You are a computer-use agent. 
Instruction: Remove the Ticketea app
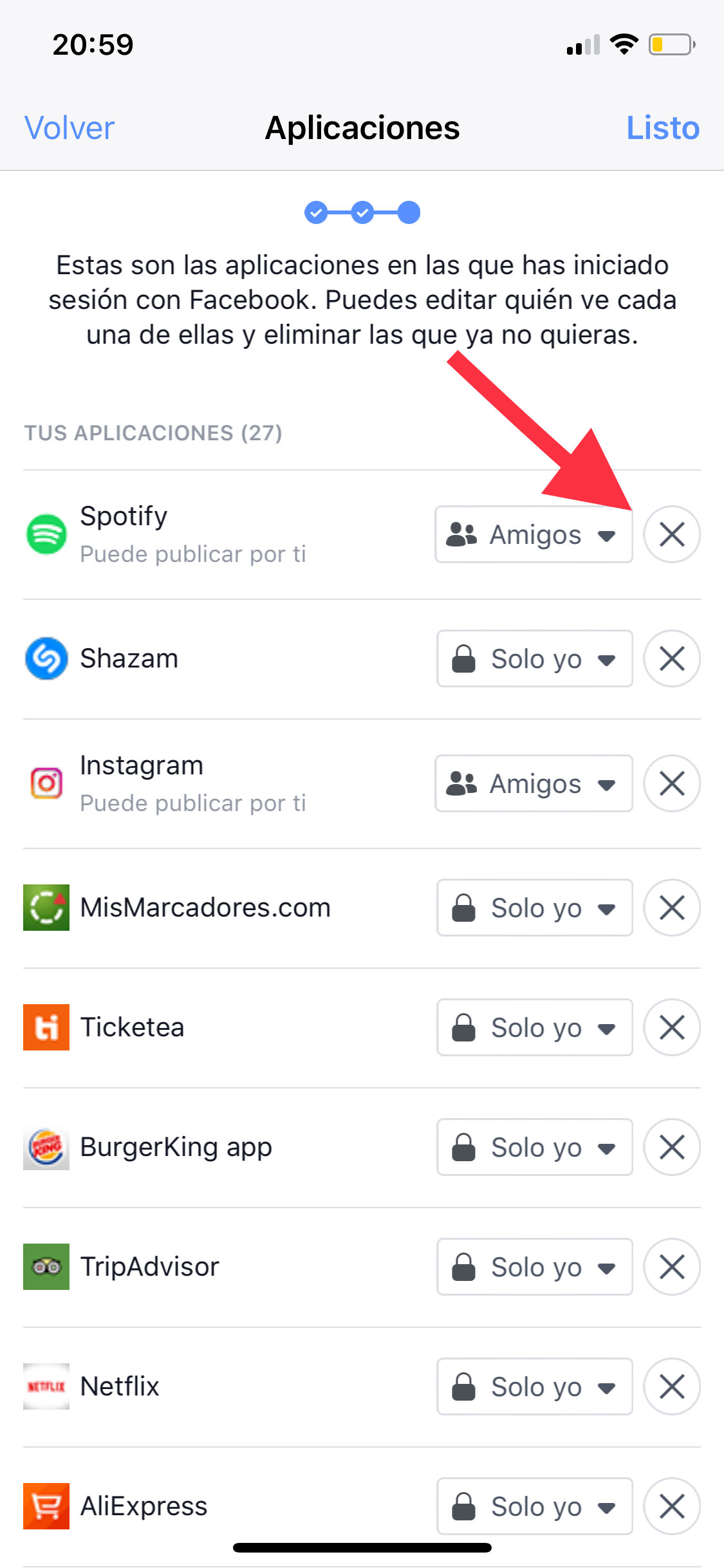click(x=672, y=1028)
